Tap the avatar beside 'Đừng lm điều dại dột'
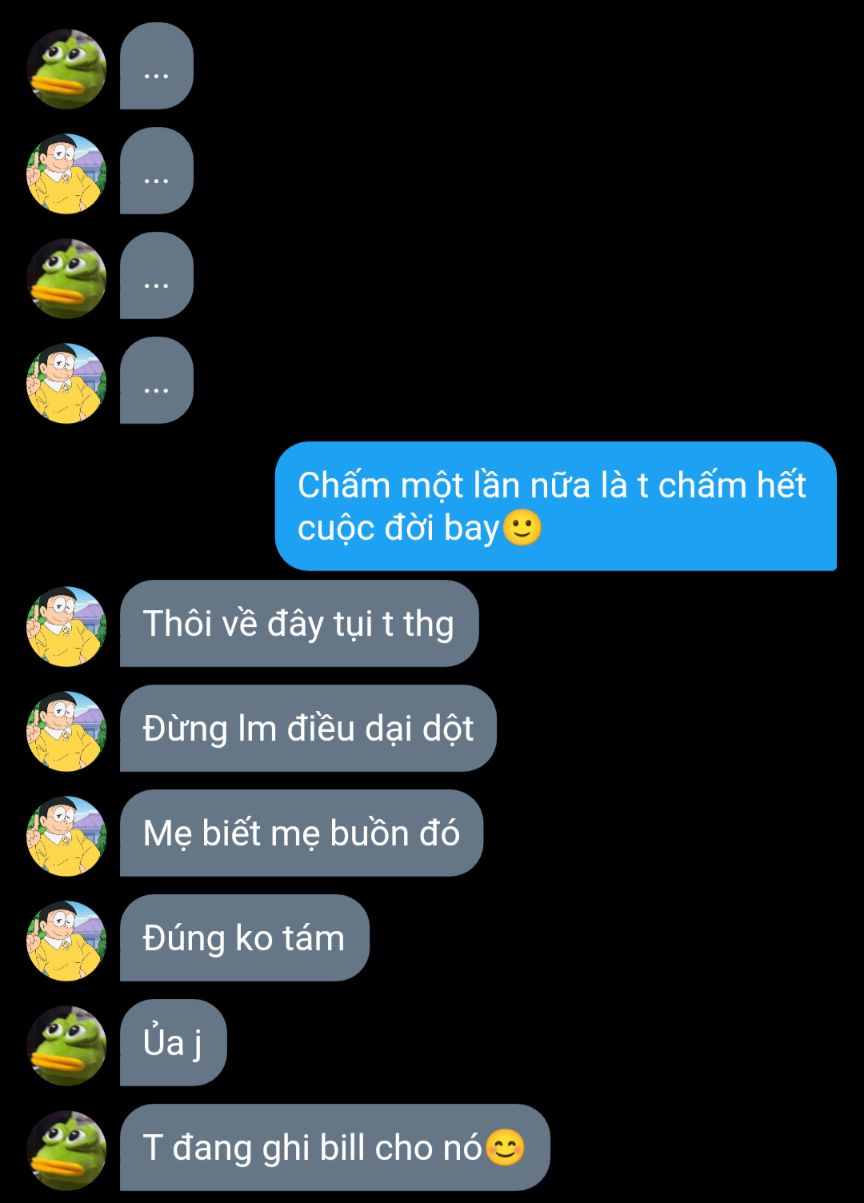The width and height of the screenshot is (864, 1203). coord(66,731)
